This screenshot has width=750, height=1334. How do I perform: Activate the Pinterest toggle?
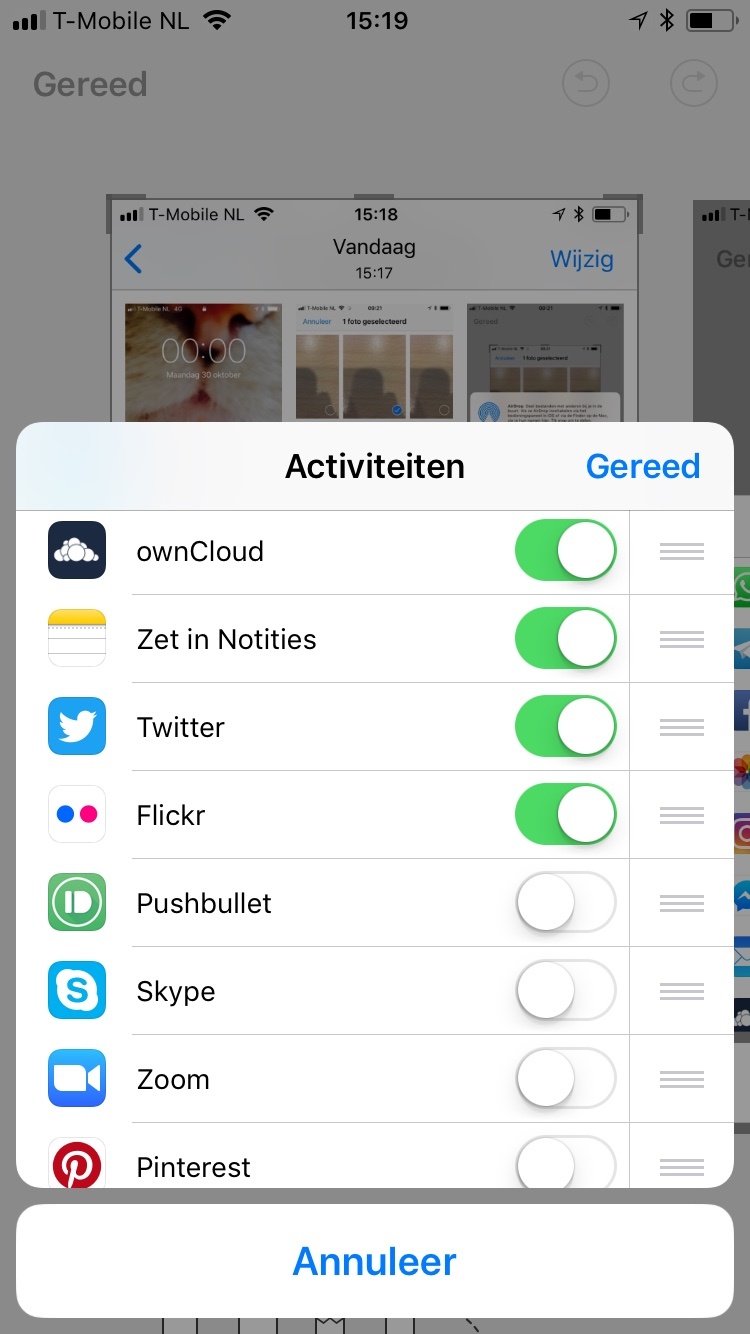(565, 1164)
